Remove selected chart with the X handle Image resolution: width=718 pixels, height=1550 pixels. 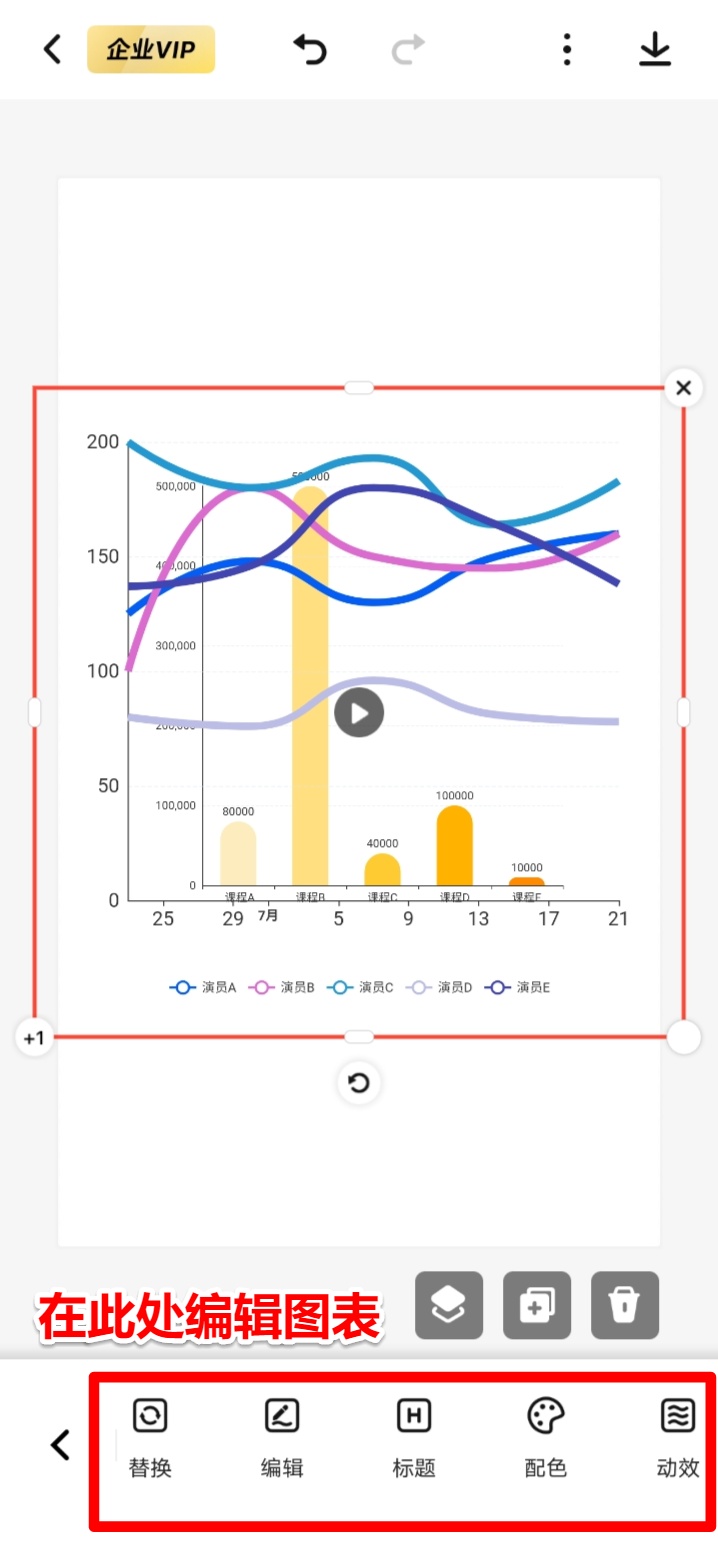click(x=683, y=388)
